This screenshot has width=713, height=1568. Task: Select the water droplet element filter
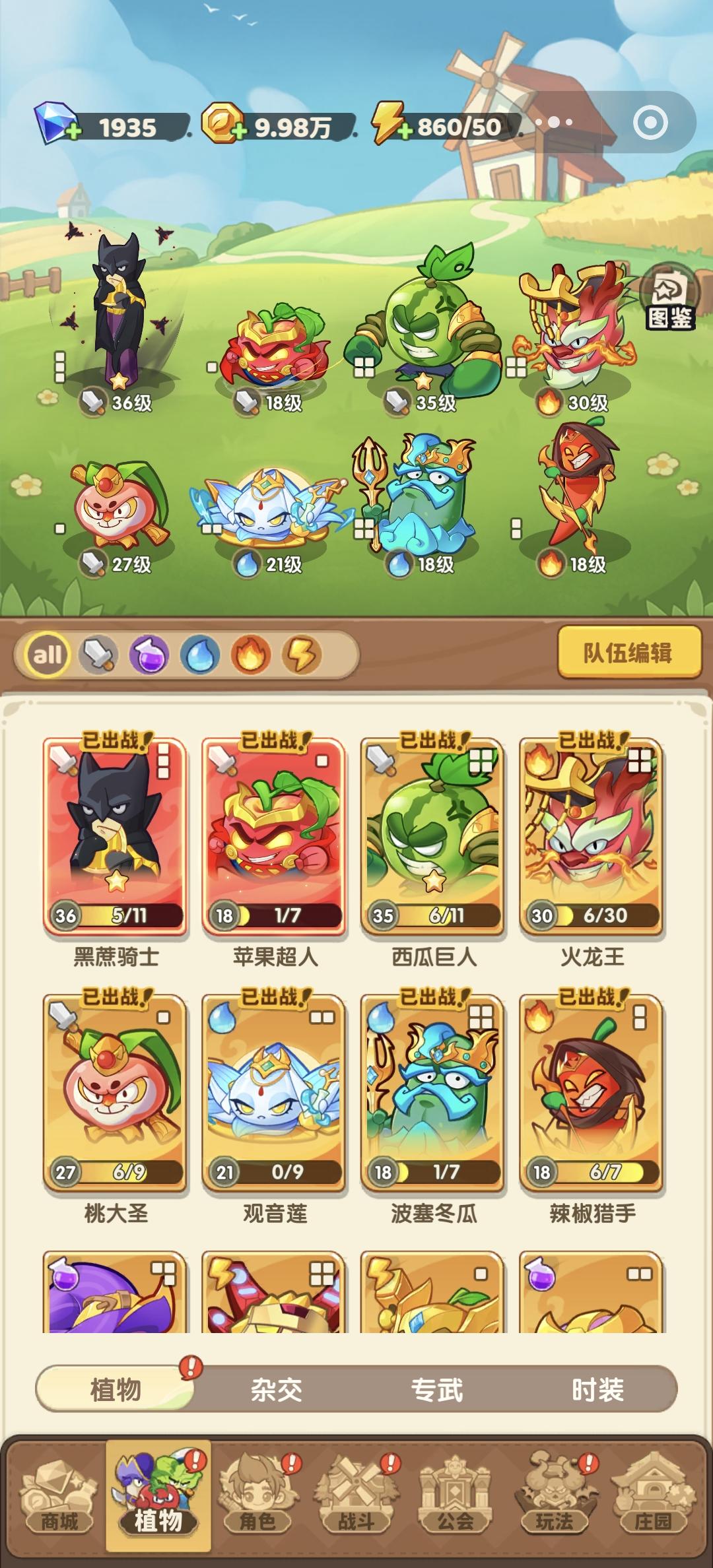click(x=201, y=653)
